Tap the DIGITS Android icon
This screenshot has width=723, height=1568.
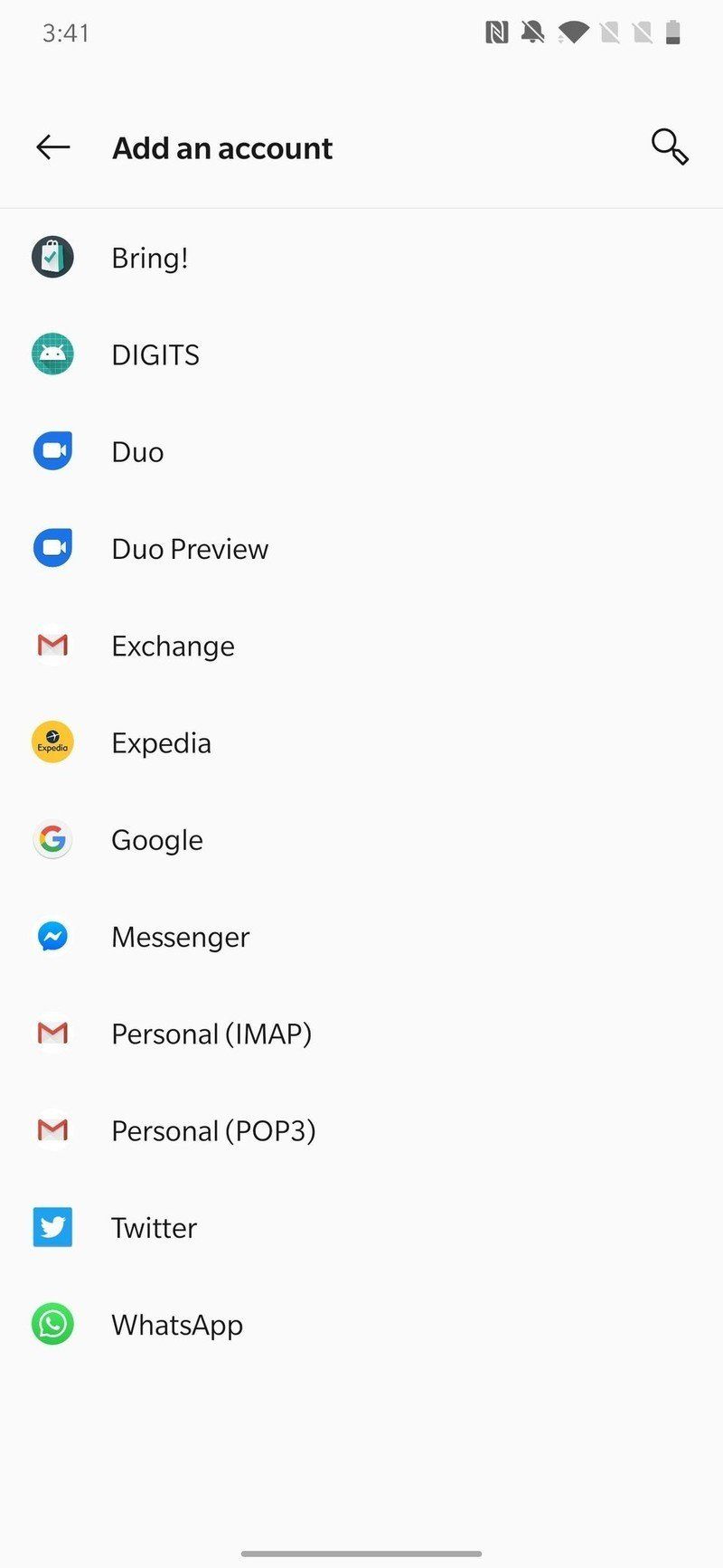(x=52, y=354)
